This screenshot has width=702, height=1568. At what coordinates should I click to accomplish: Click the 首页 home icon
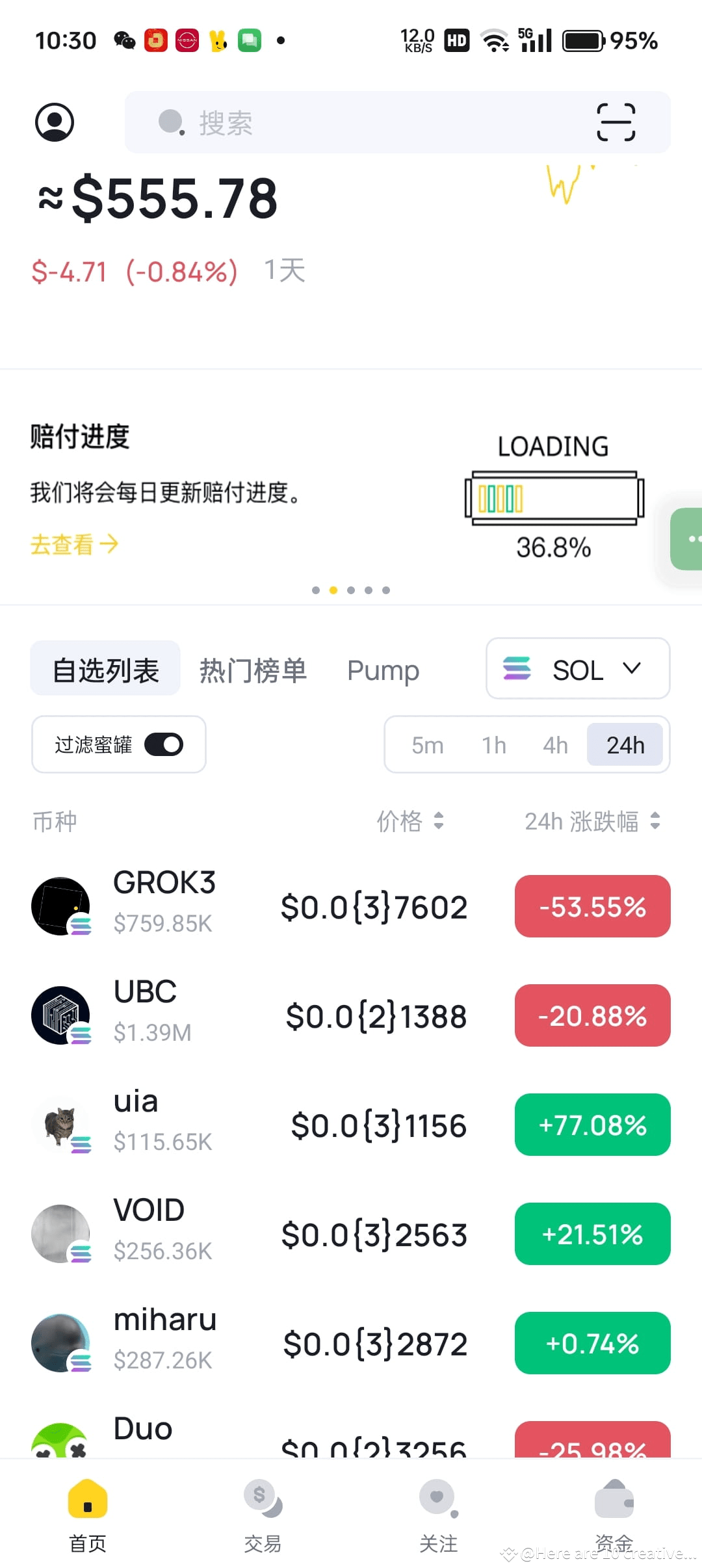[x=87, y=1498]
